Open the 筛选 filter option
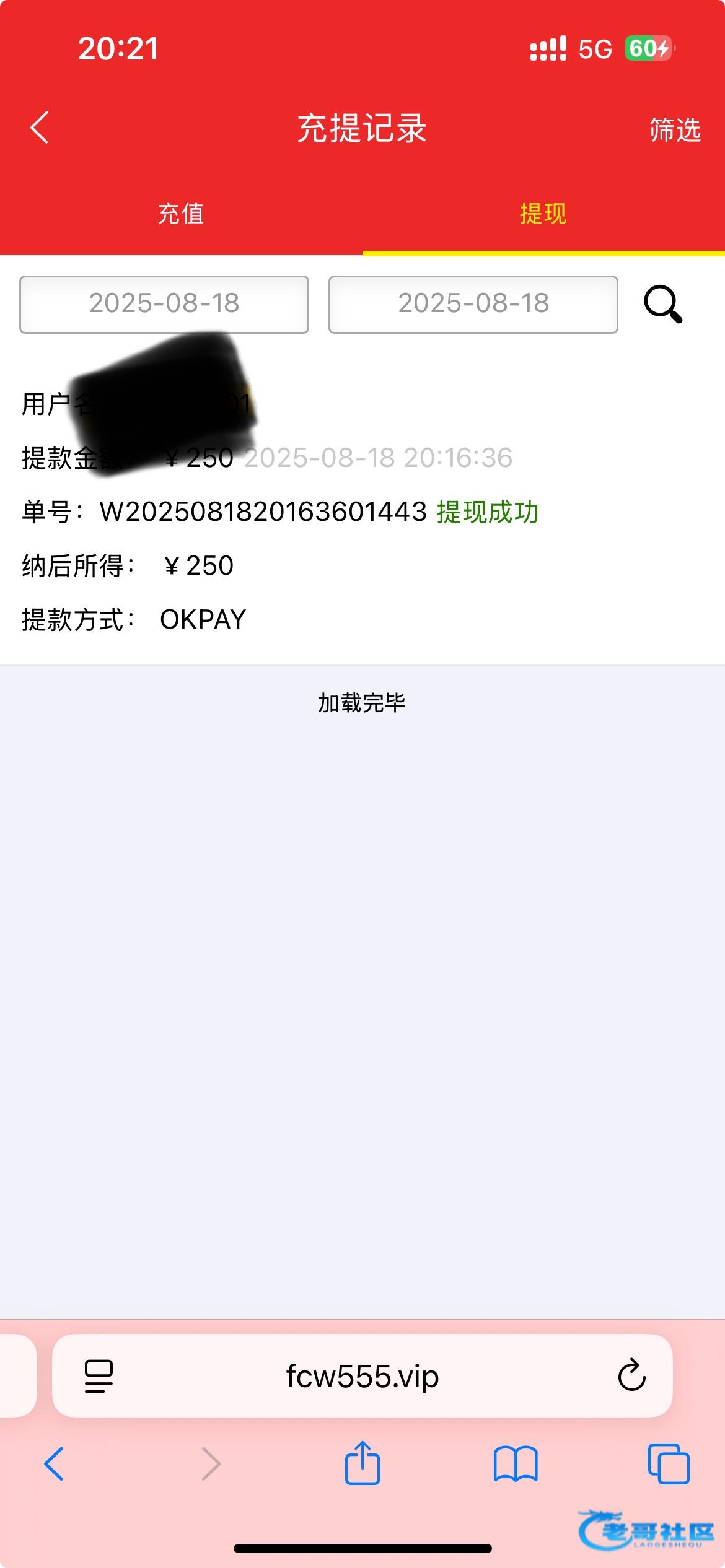 click(675, 130)
